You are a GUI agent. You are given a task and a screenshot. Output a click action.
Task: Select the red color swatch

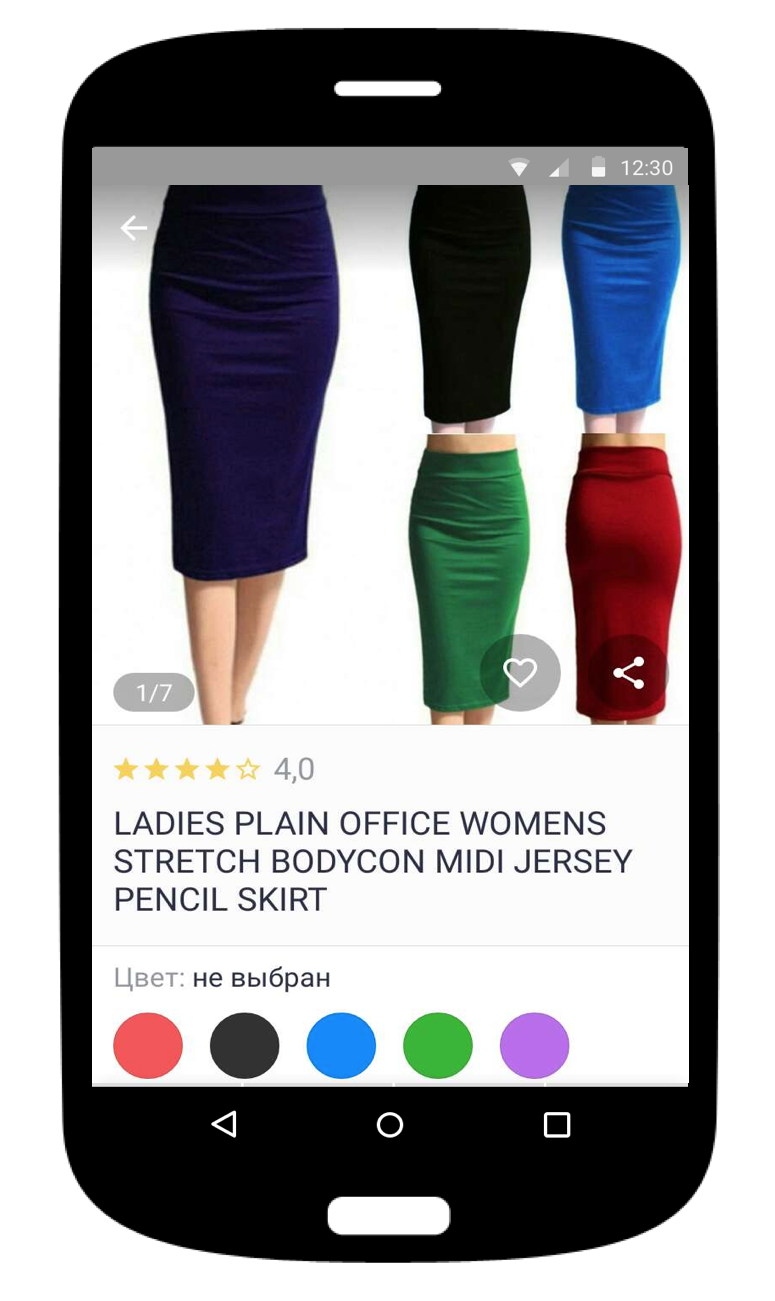(148, 1046)
